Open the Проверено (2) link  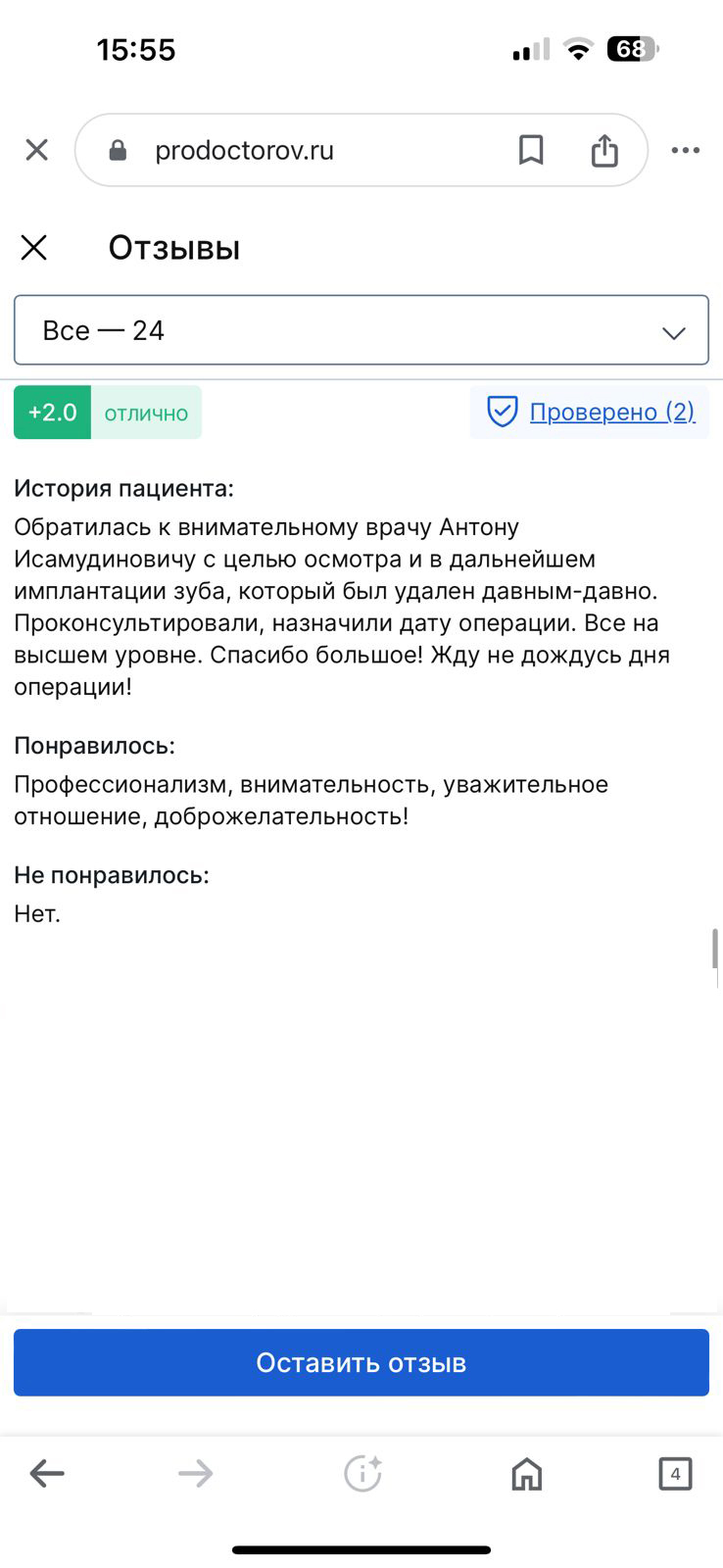(x=612, y=412)
